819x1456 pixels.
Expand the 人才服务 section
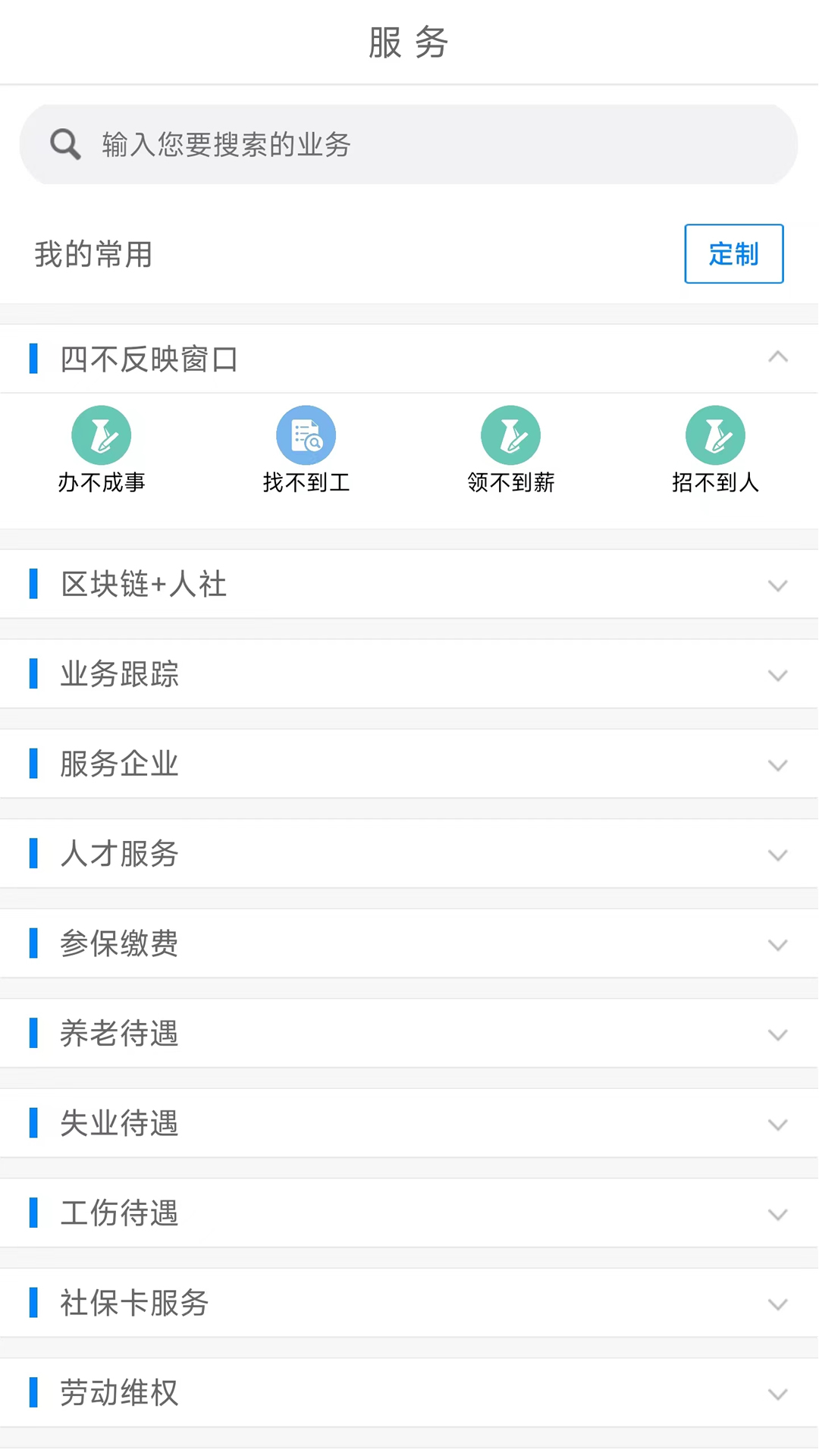[778, 855]
